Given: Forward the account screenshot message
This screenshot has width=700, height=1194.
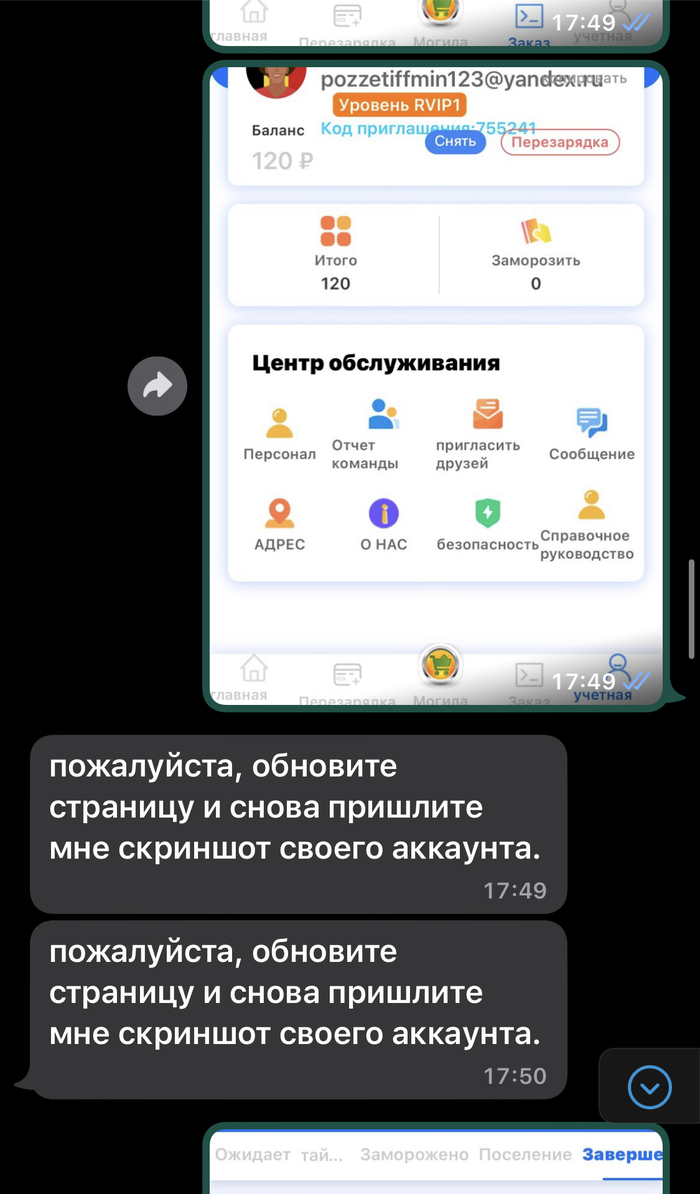Looking at the screenshot, I should pyautogui.click(x=157, y=386).
